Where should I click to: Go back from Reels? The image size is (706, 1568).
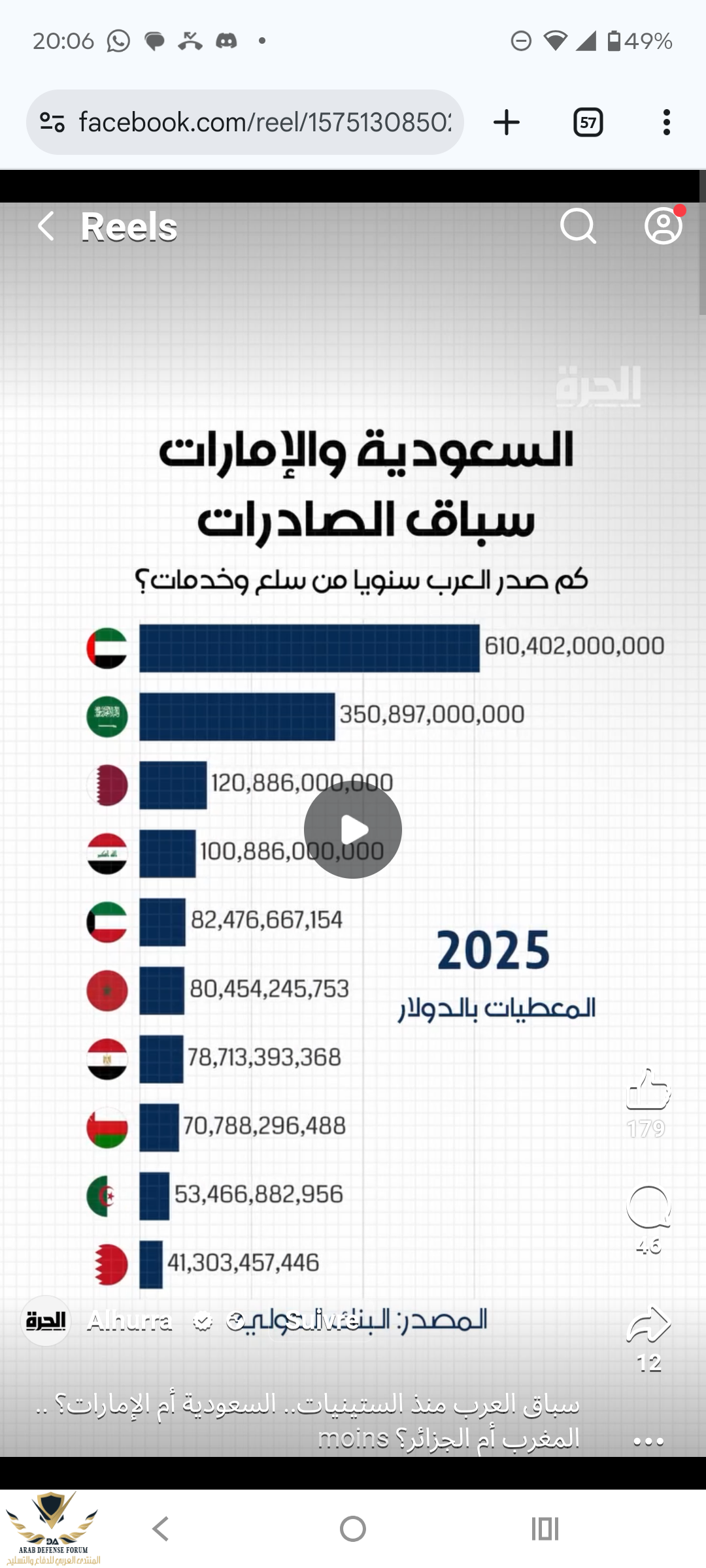click(46, 227)
